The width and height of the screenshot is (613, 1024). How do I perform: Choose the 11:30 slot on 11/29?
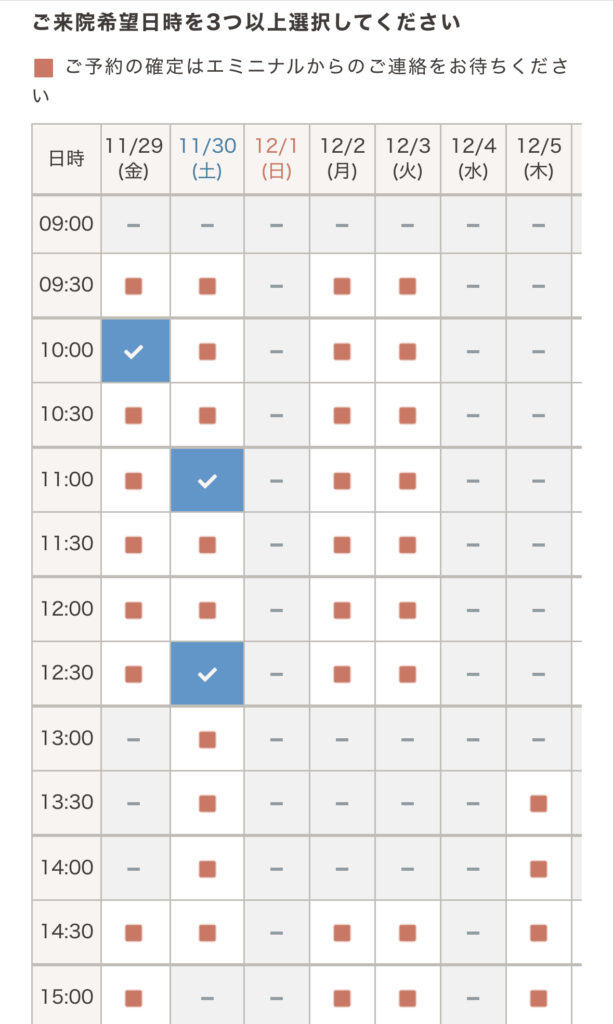pos(134,544)
